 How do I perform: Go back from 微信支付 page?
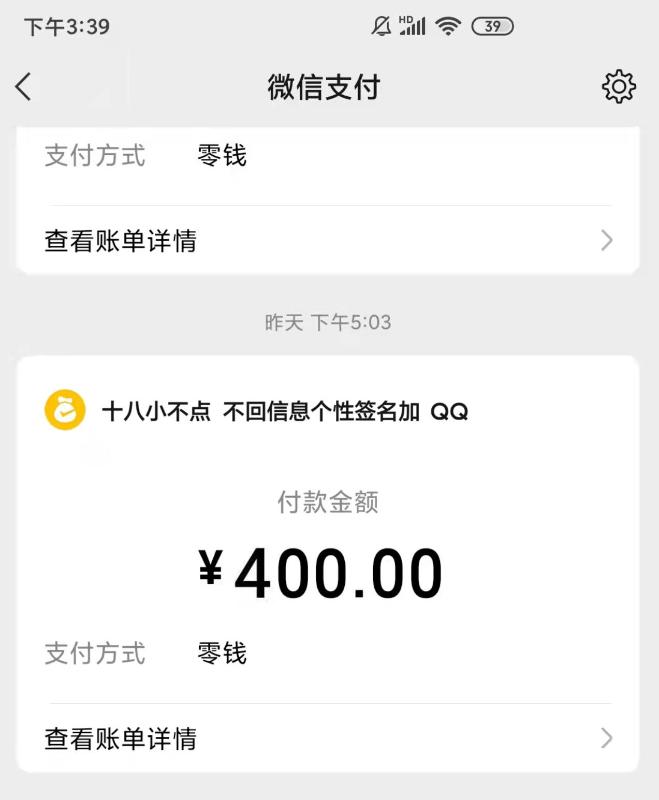coord(24,87)
